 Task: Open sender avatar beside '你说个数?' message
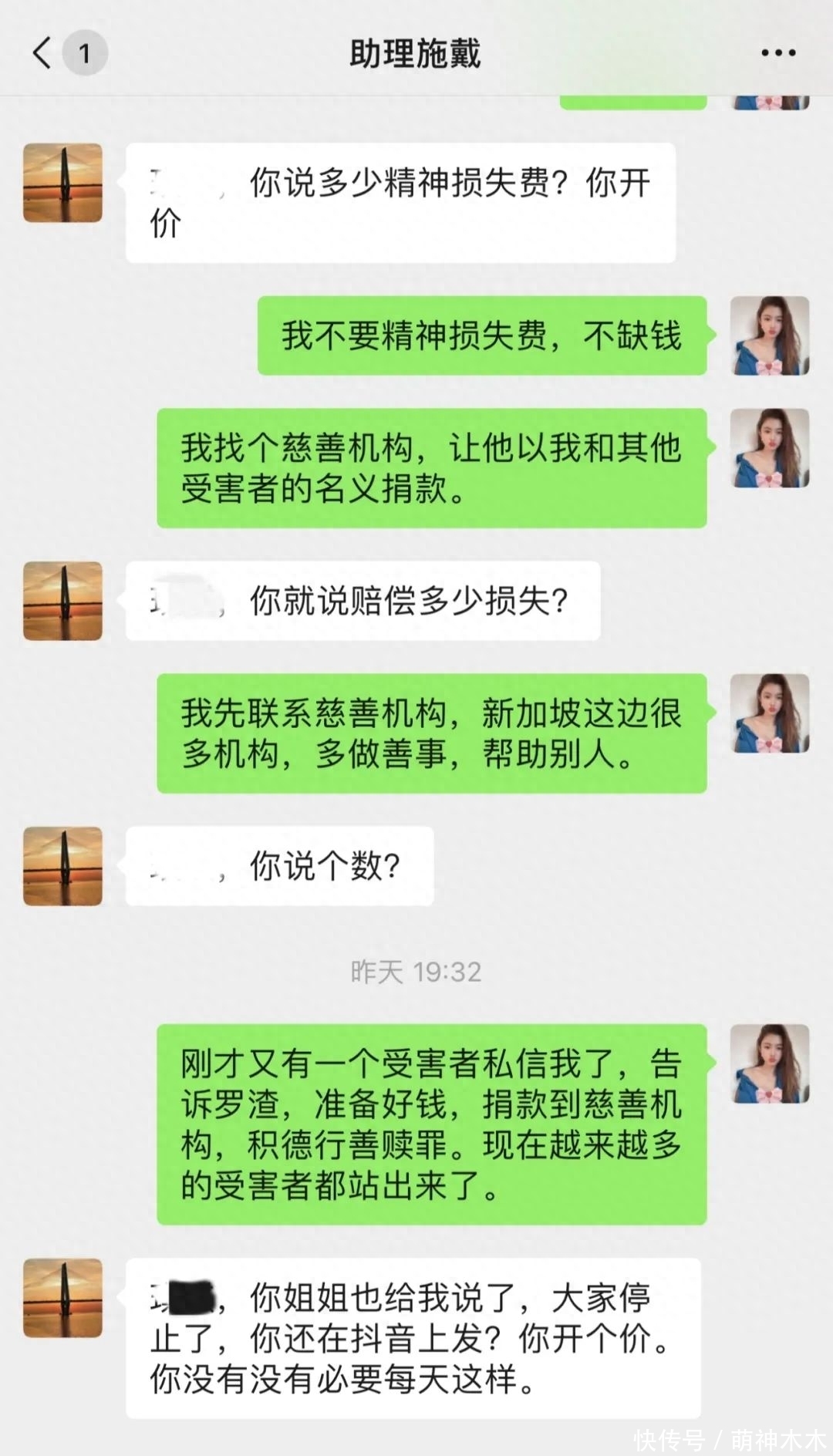tap(62, 865)
